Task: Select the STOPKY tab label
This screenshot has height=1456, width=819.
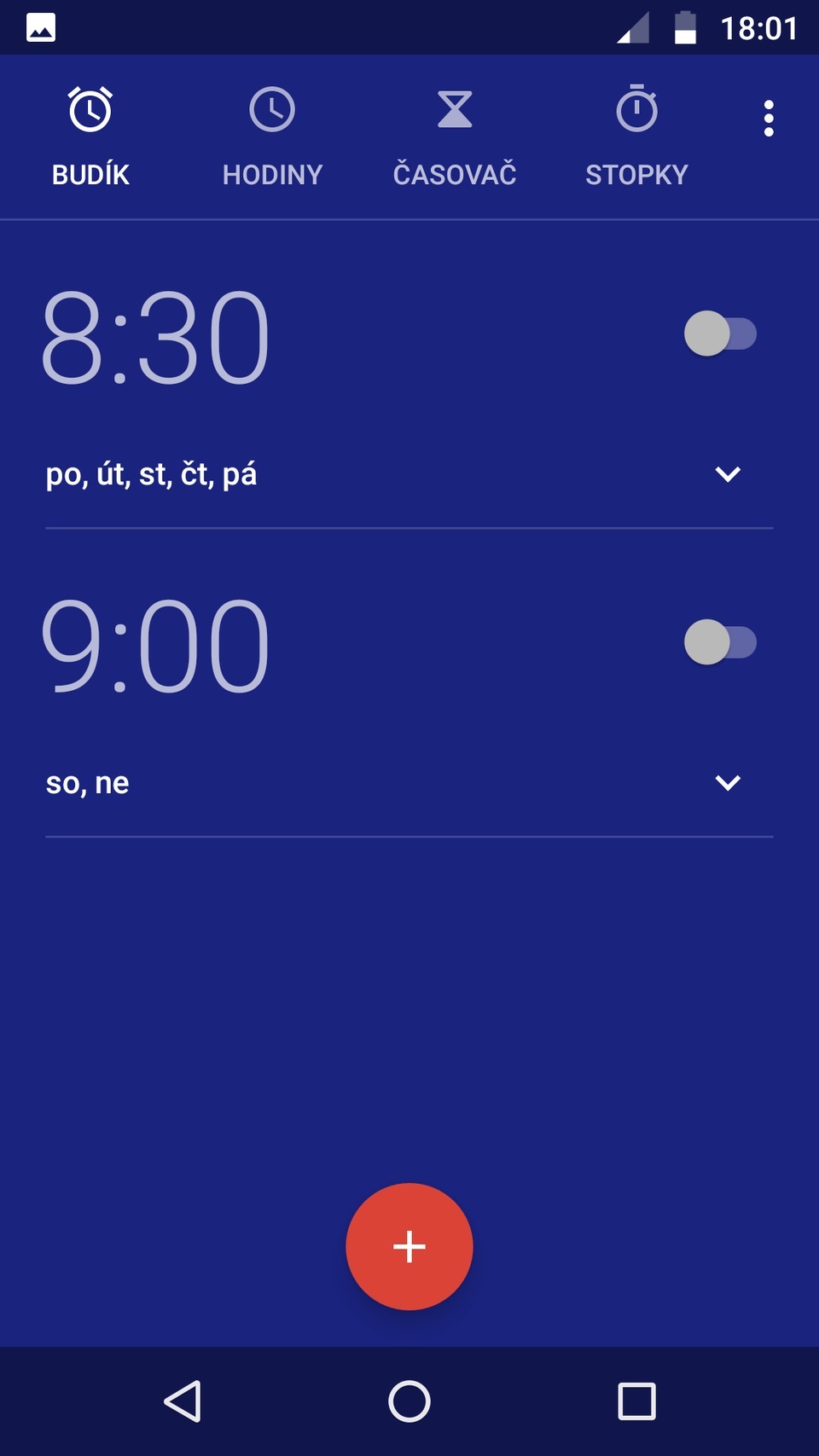Action: coord(637,174)
